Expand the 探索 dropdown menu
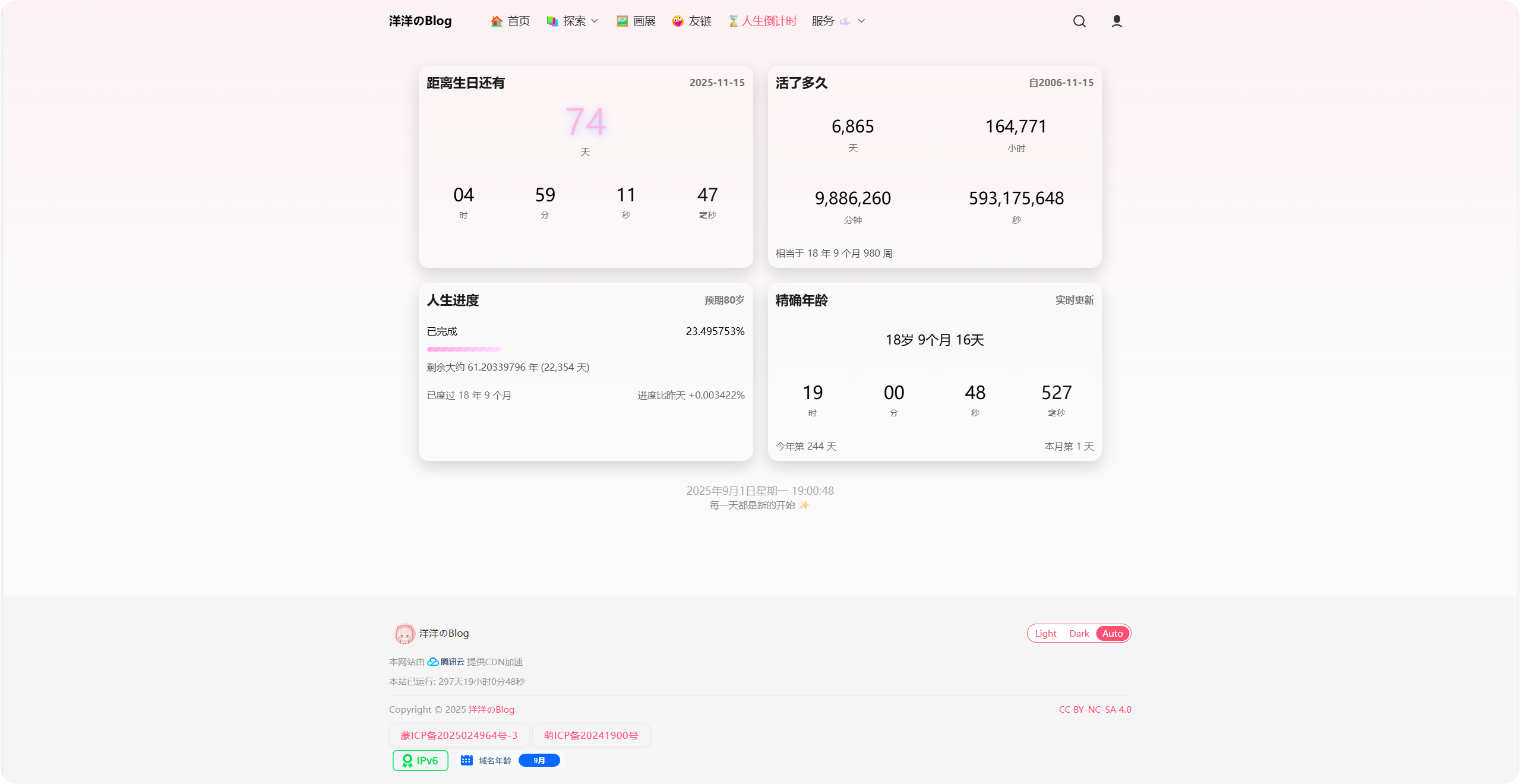Image resolution: width=1520 pixels, height=784 pixels. pos(573,21)
